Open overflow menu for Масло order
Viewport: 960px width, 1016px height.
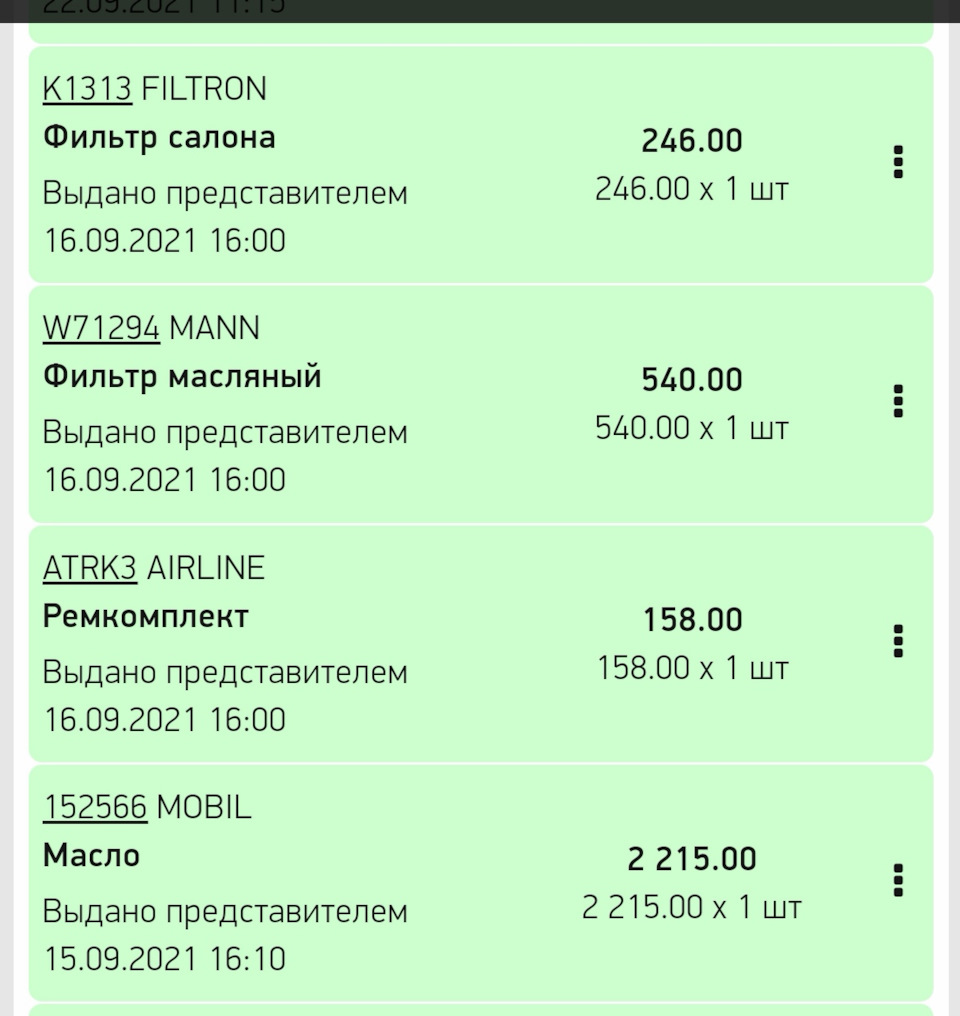pyautogui.click(x=898, y=880)
